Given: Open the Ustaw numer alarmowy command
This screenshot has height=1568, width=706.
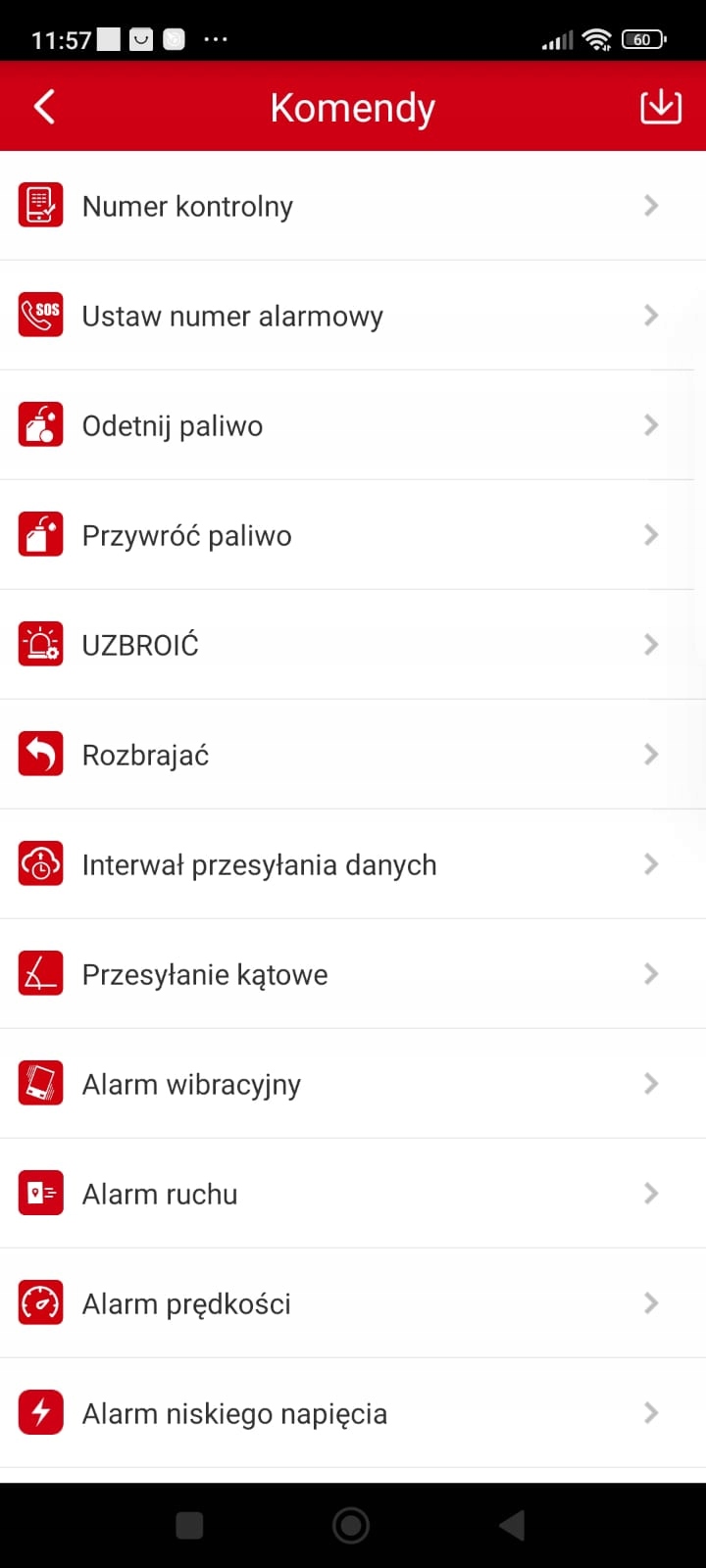Looking at the screenshot, I should click(x=353, y=315).
